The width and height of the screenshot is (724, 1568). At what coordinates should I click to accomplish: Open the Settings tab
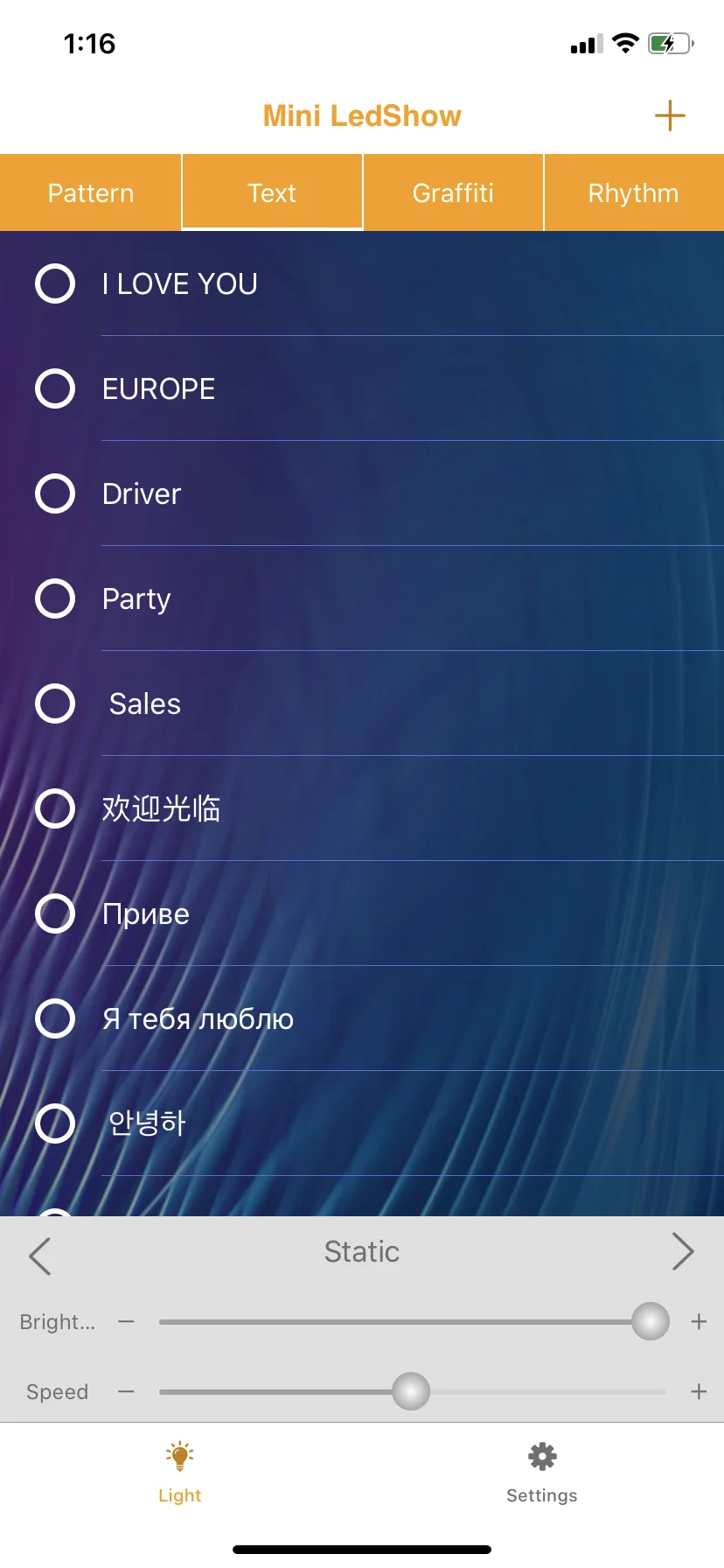pos(542,1473)
